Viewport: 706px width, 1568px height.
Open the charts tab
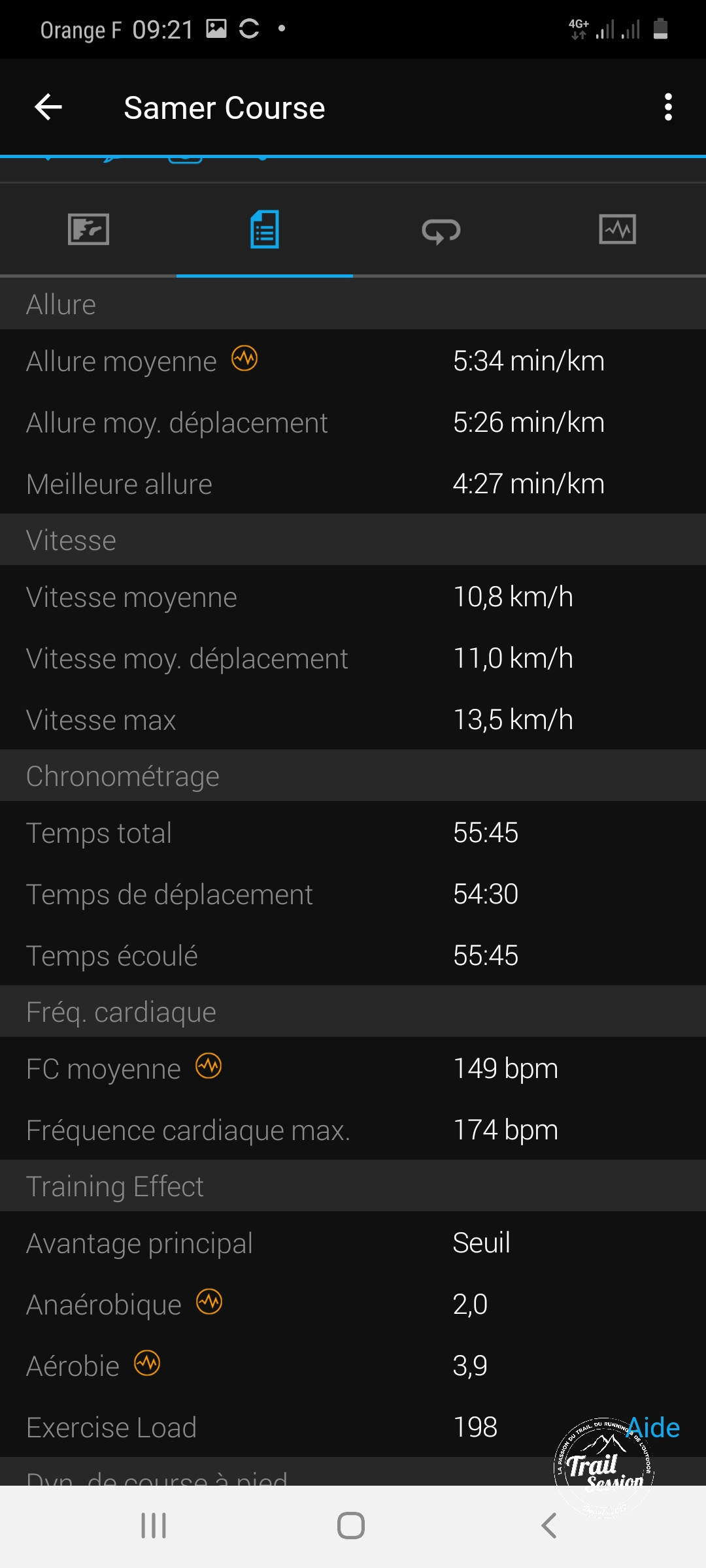pos(617,229)
